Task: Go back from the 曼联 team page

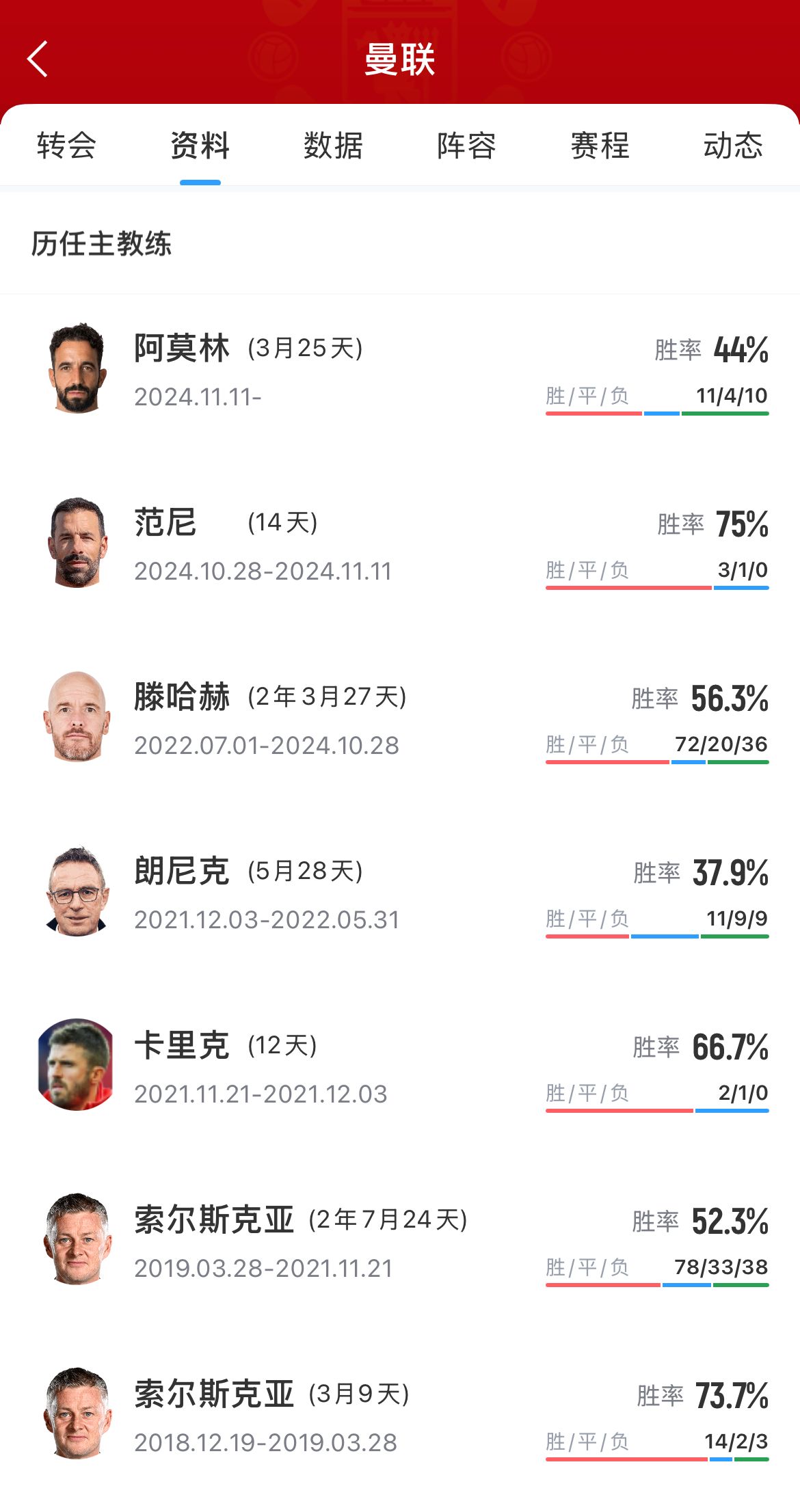Action: [38, 59]
